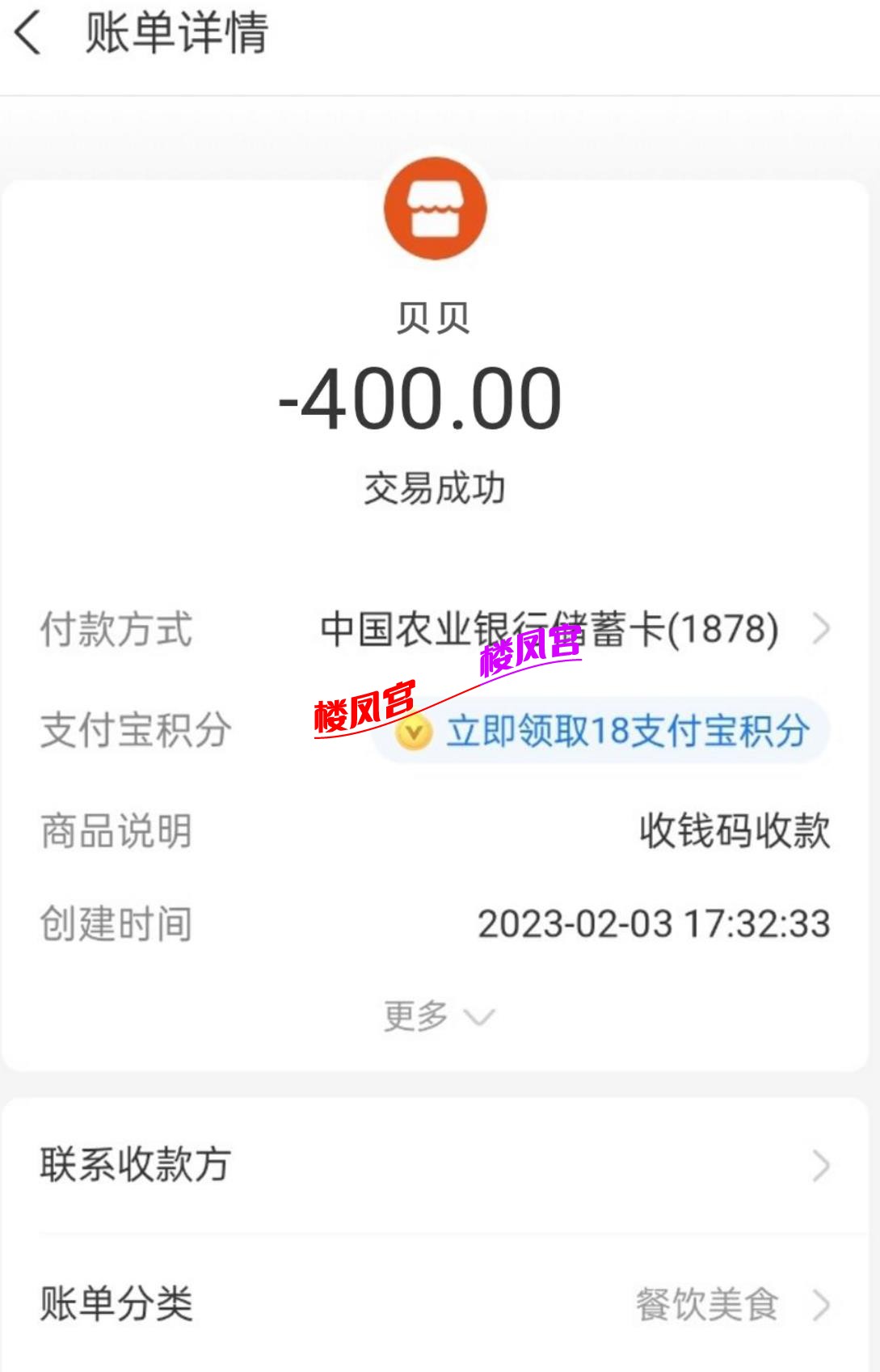Tap the gold coin icon beside points banner
Image resolution: width=880 pixels, height=1372 pixels.
coord(412,730)
